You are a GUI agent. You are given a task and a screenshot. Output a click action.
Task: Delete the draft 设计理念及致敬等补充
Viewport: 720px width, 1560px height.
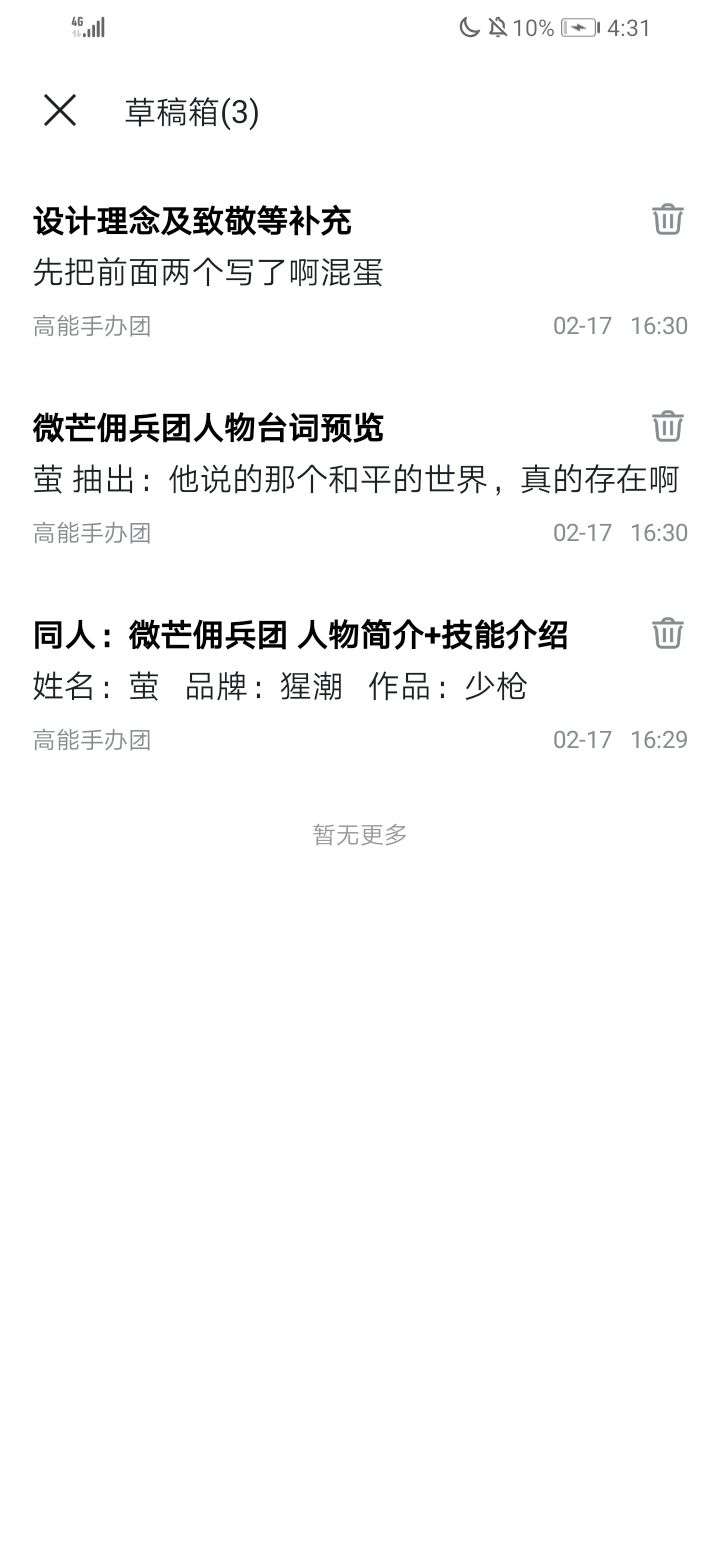tap(667, 219)
